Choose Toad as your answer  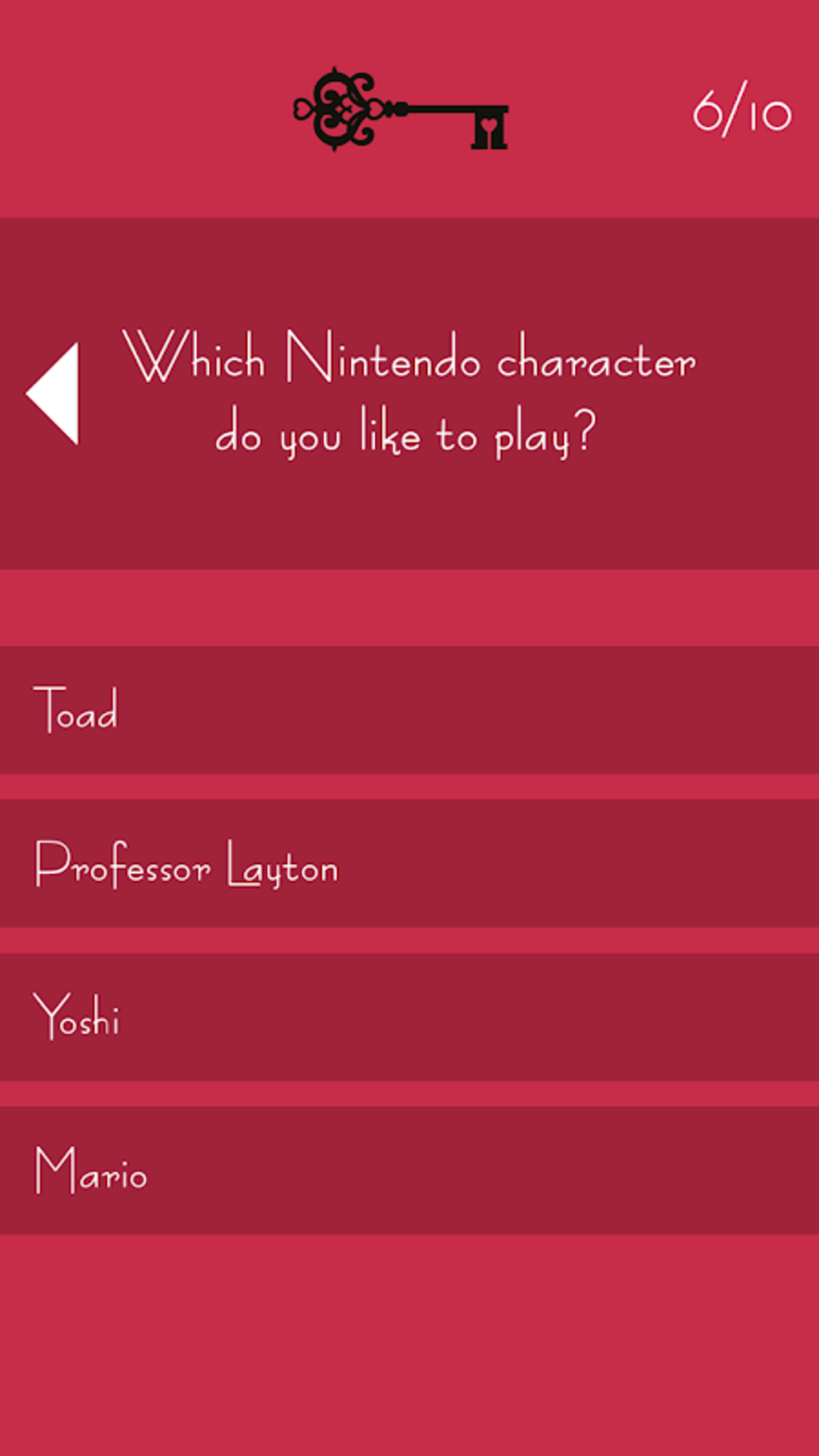click(x=409, y=710)
